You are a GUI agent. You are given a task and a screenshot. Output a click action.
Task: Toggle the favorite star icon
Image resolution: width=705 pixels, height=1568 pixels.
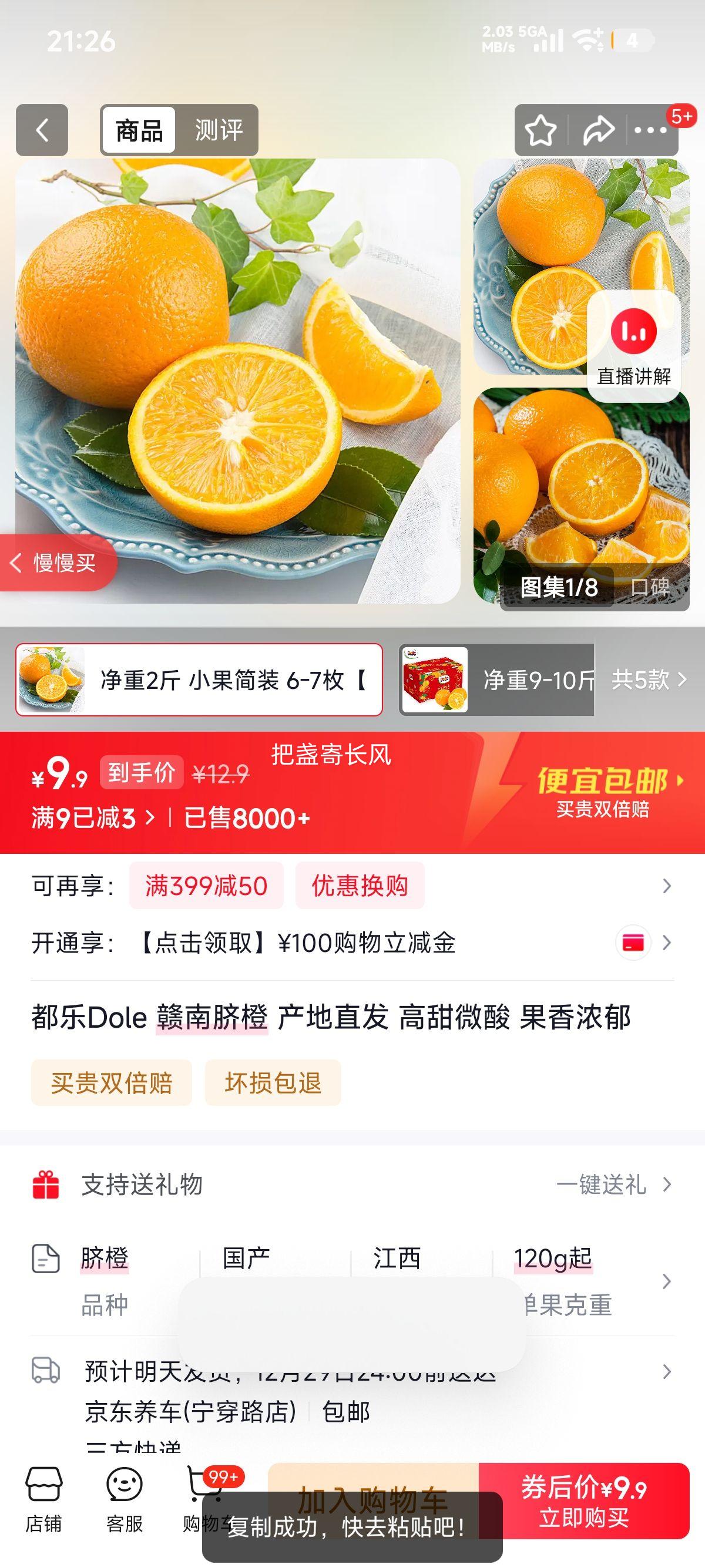click(x=540, y=129)
